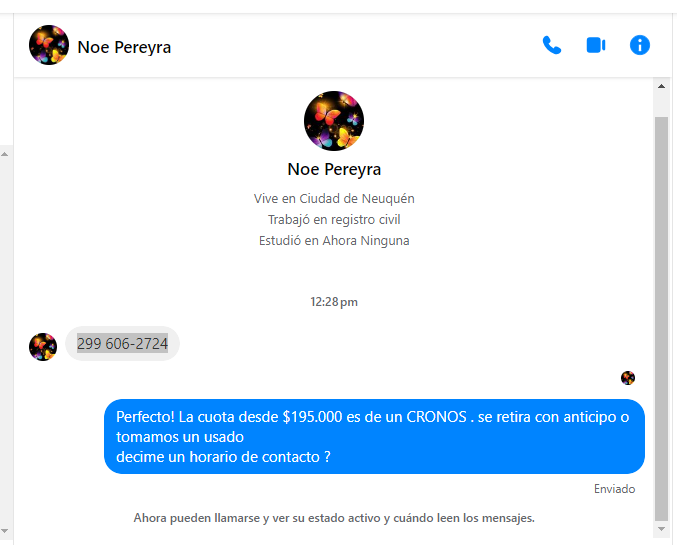The image size is (677, 545).
Task: Click the scrollbar up arrow
Action: tap(661, 87)
